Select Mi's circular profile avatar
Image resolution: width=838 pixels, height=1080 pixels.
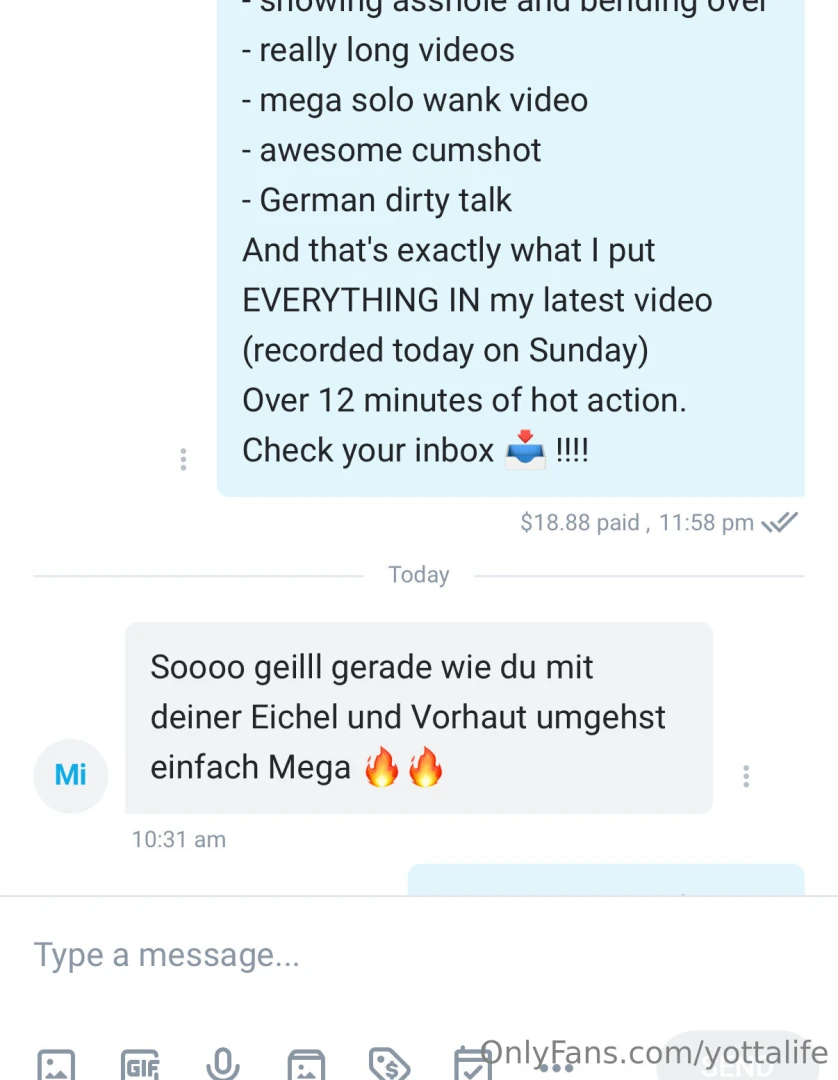click(71, 776)
